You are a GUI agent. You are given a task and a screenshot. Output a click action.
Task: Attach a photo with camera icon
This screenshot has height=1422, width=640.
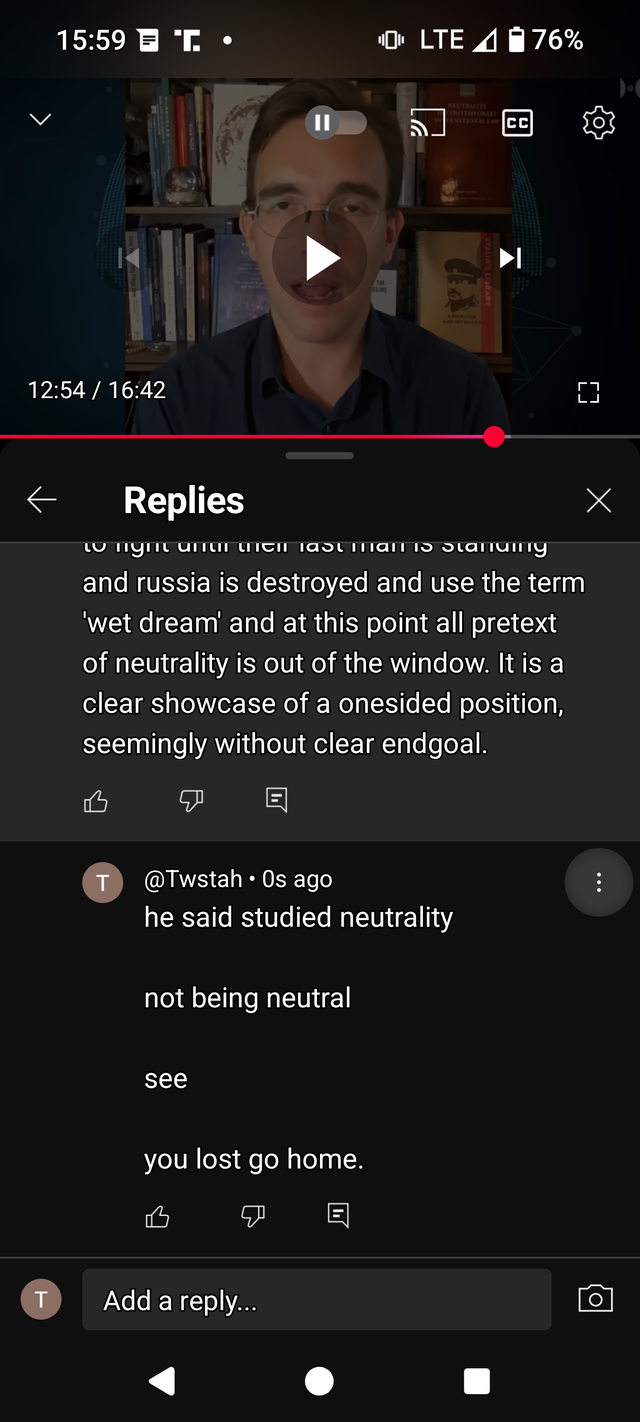[595, 1299]
